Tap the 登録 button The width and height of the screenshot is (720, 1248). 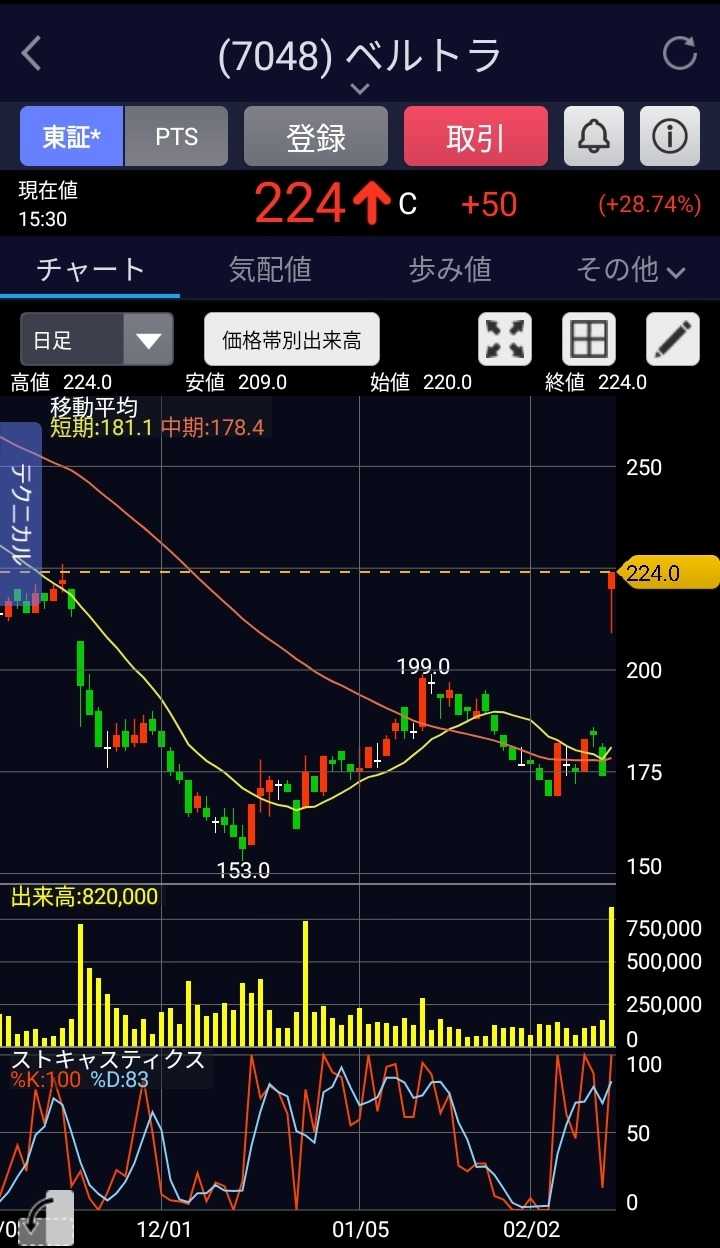coord(316,136)
